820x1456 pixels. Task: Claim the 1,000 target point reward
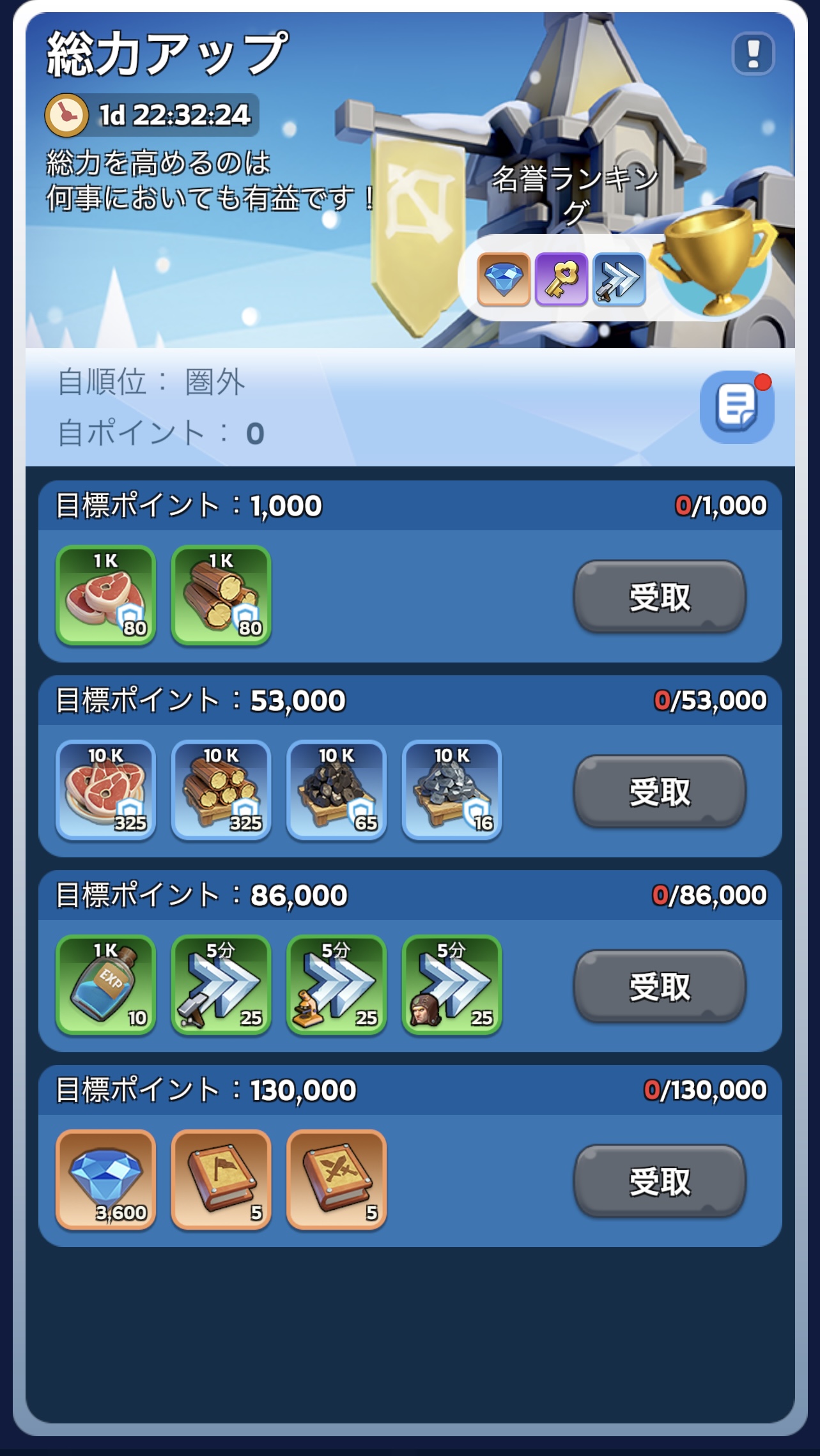point(660,597)
